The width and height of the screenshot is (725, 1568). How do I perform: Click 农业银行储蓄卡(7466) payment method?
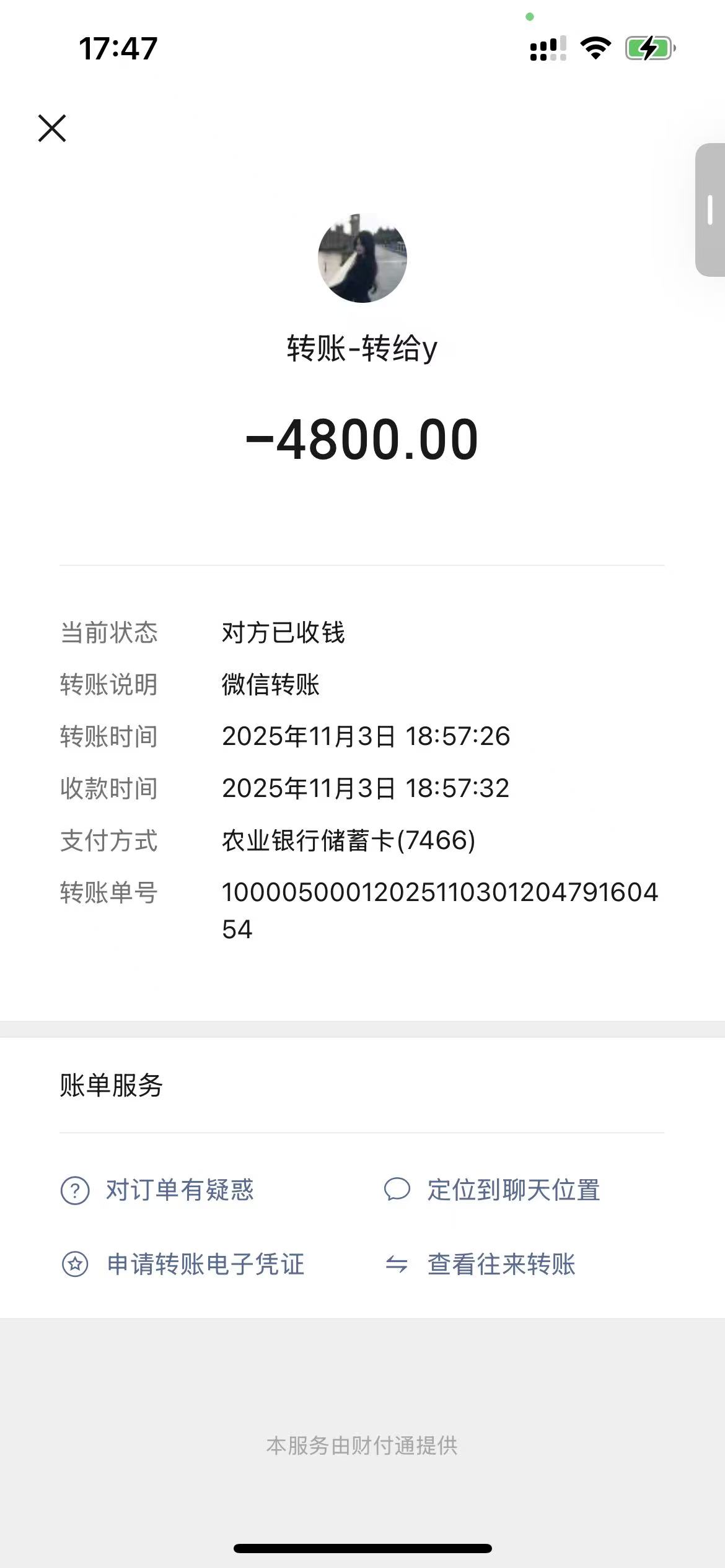pos(347,841)
